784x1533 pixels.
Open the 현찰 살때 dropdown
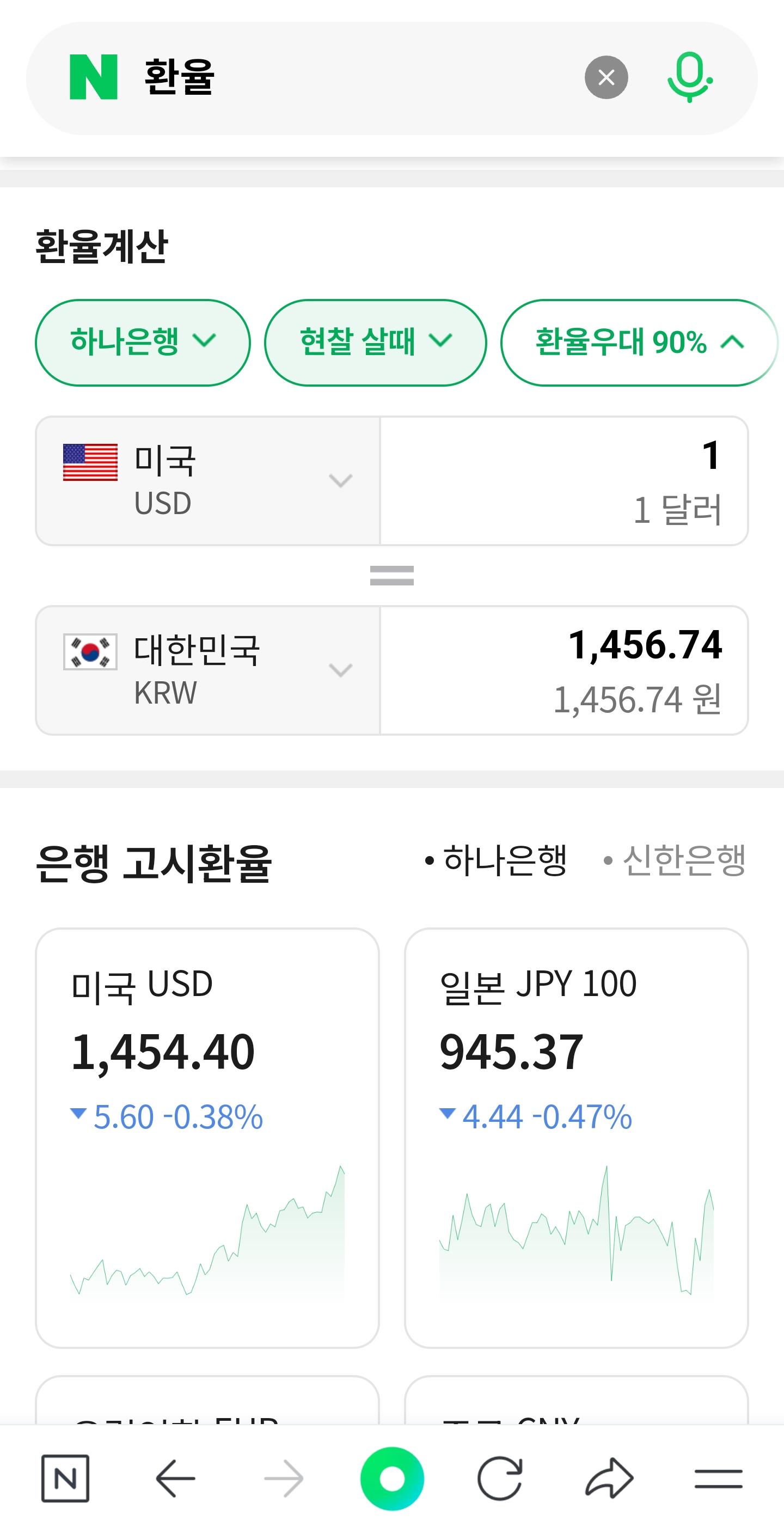[375, 342]
